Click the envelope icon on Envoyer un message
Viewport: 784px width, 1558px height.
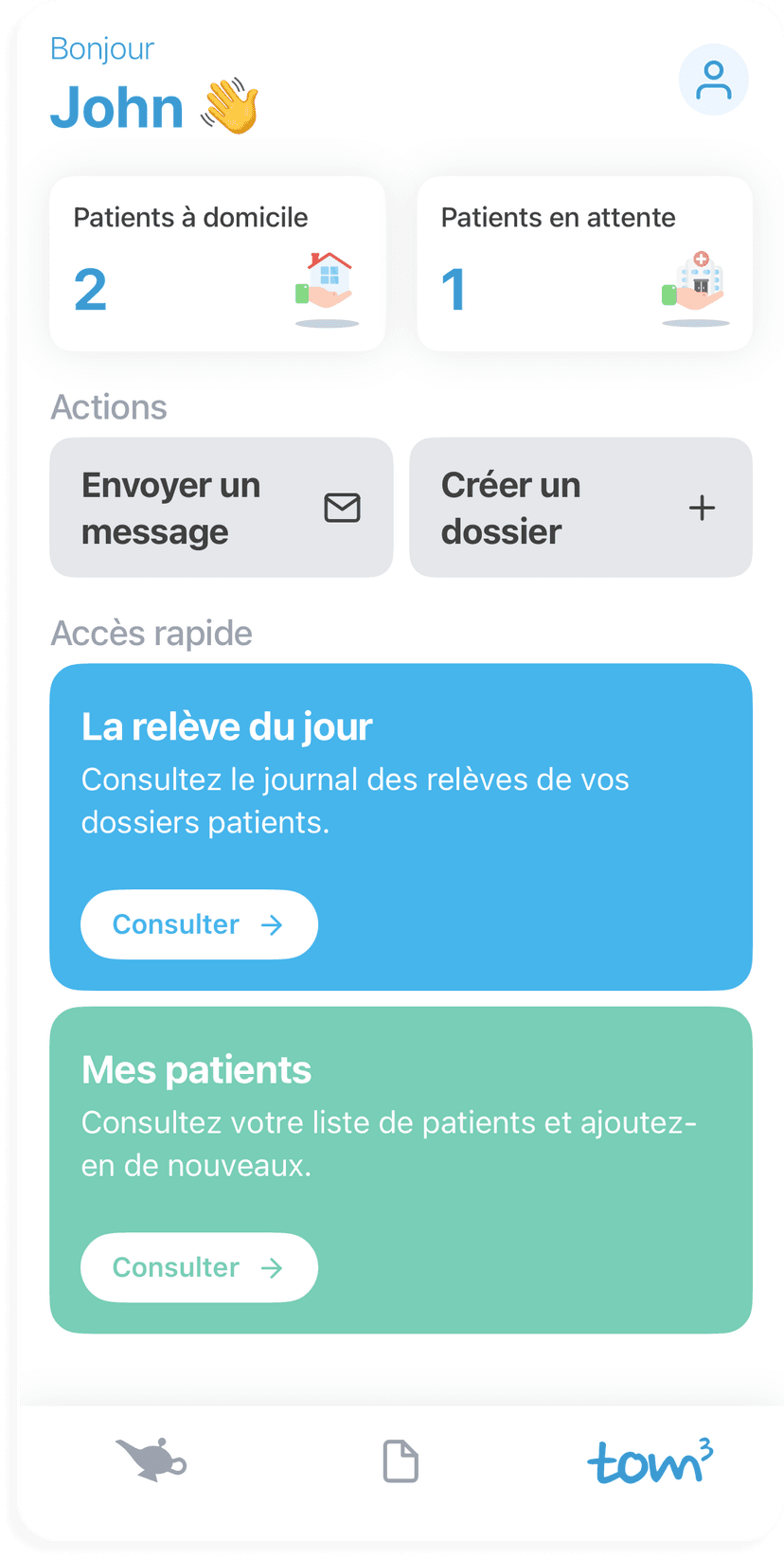click(x=342, y=508)
